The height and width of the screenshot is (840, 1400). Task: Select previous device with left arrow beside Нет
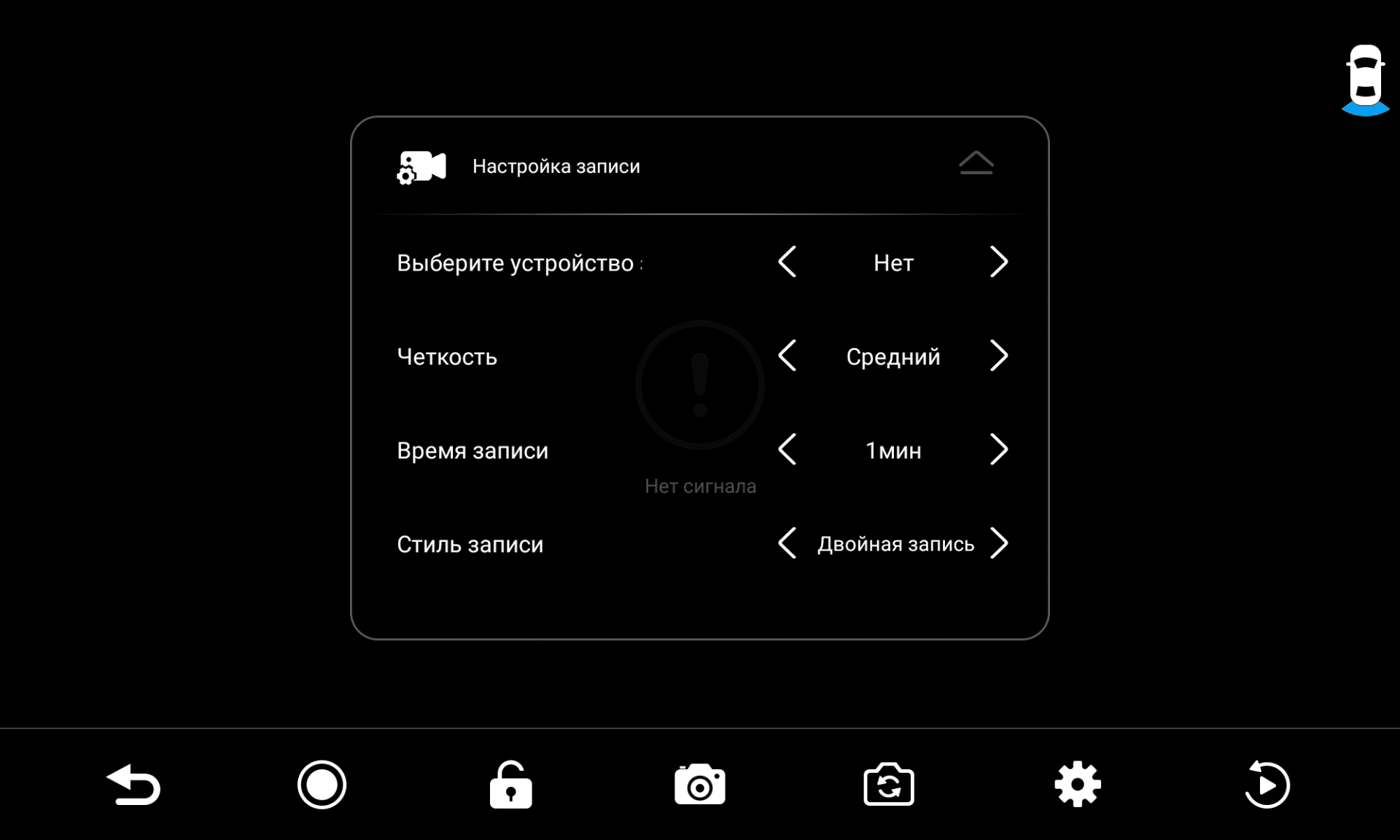787,262
